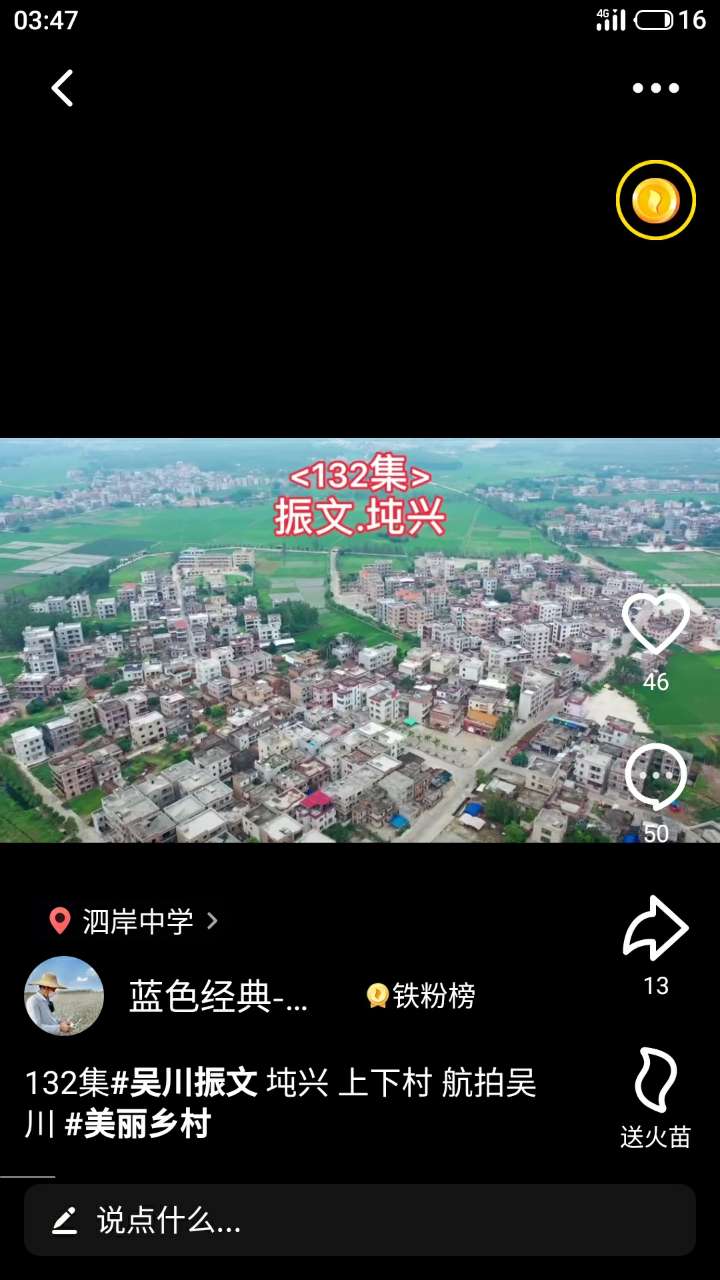Go back using the top-left arrow
The image size is (720, 1280).
[62, 88]
